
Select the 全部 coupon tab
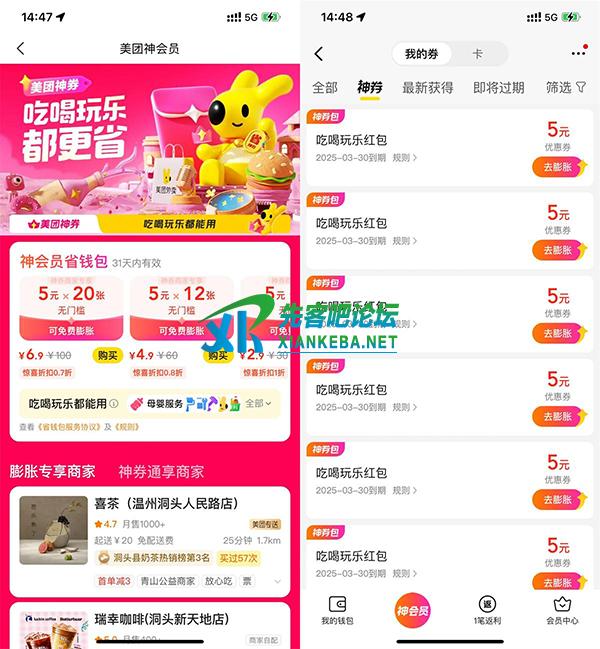tap(325, 88)
